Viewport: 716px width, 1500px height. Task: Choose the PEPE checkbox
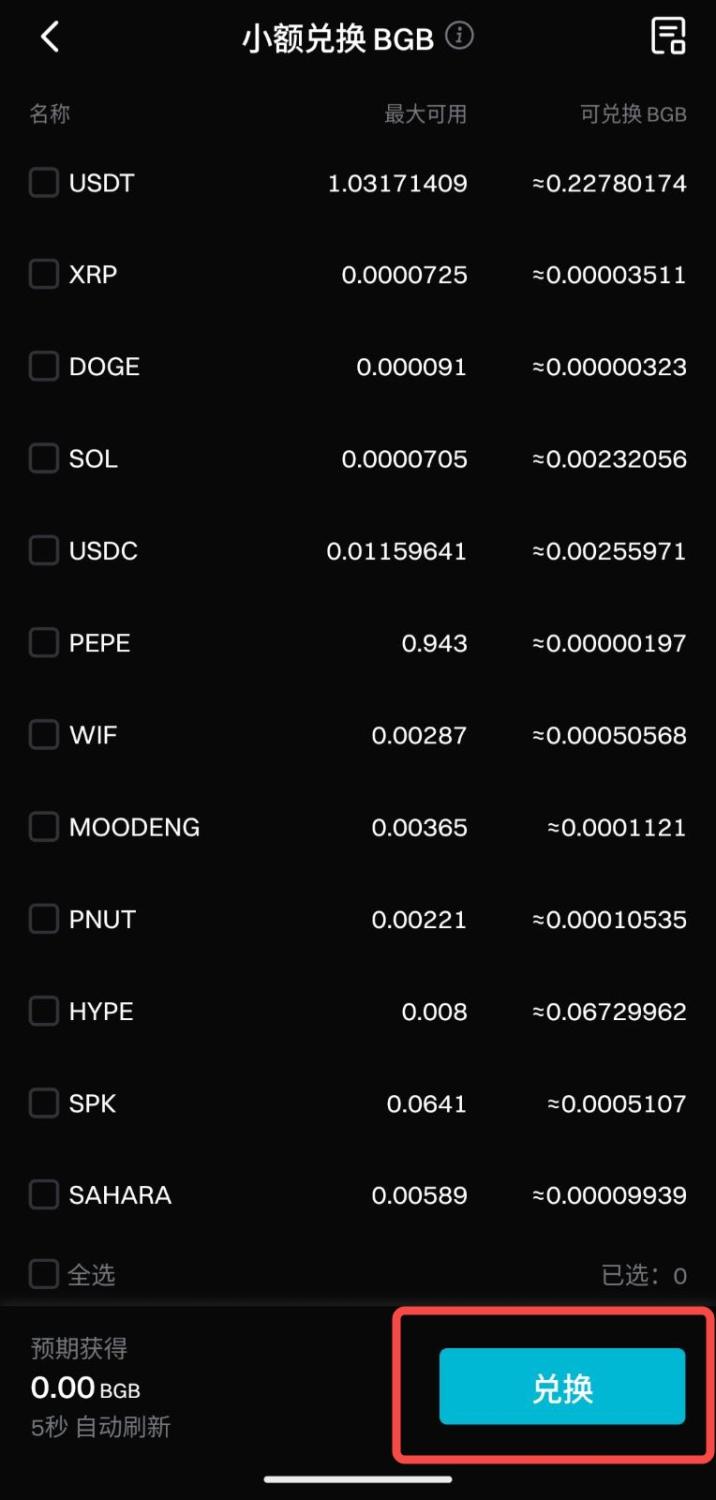click(x=44, y=643)
